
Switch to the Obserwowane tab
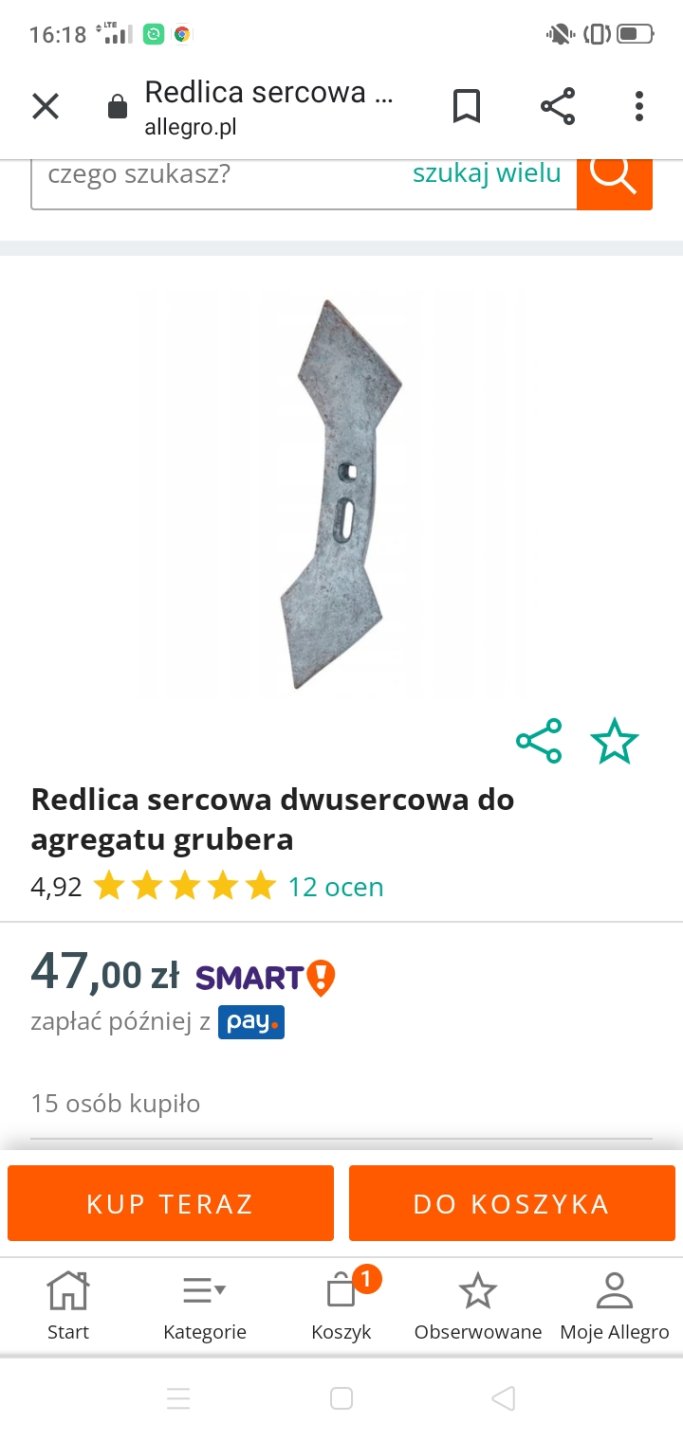tap(478, 1305)
